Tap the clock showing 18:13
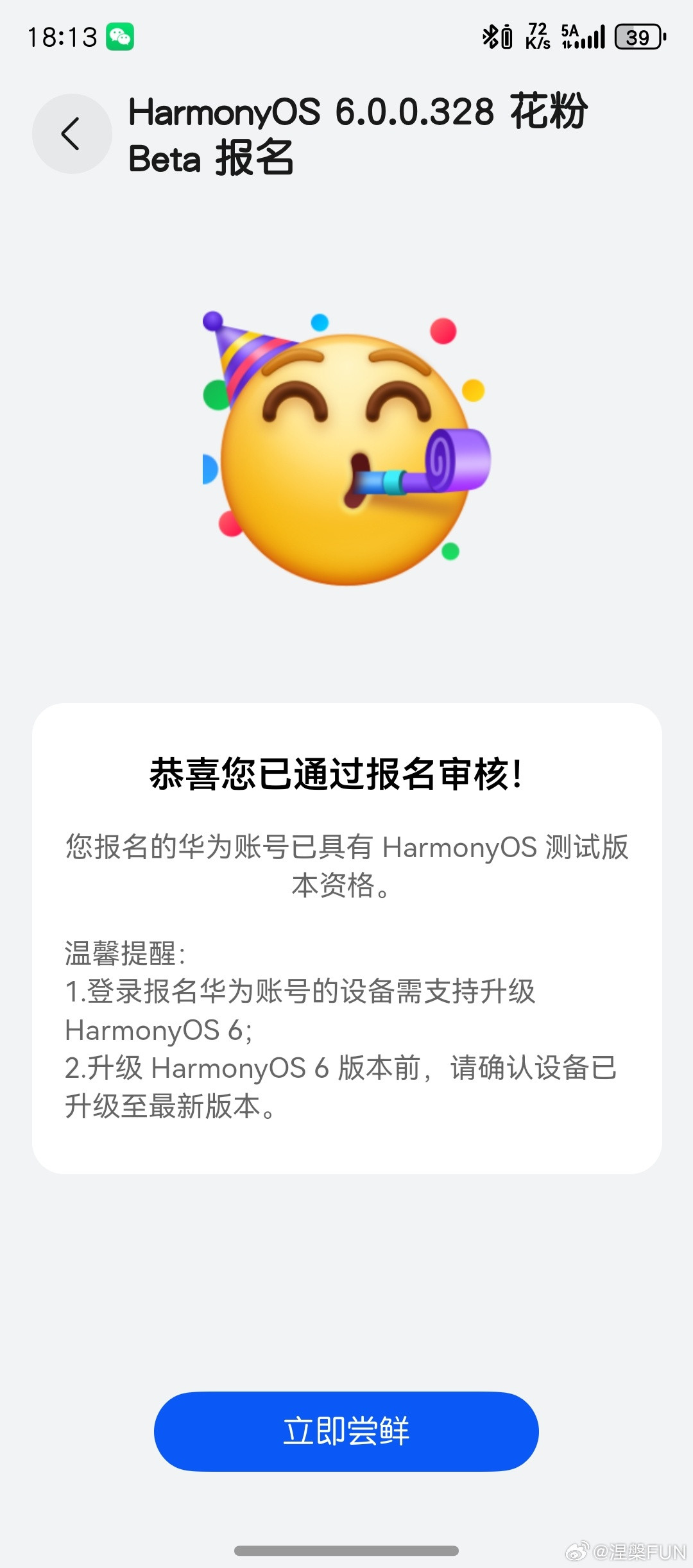The image size is (693, 1568). click(x=61, y=37)
